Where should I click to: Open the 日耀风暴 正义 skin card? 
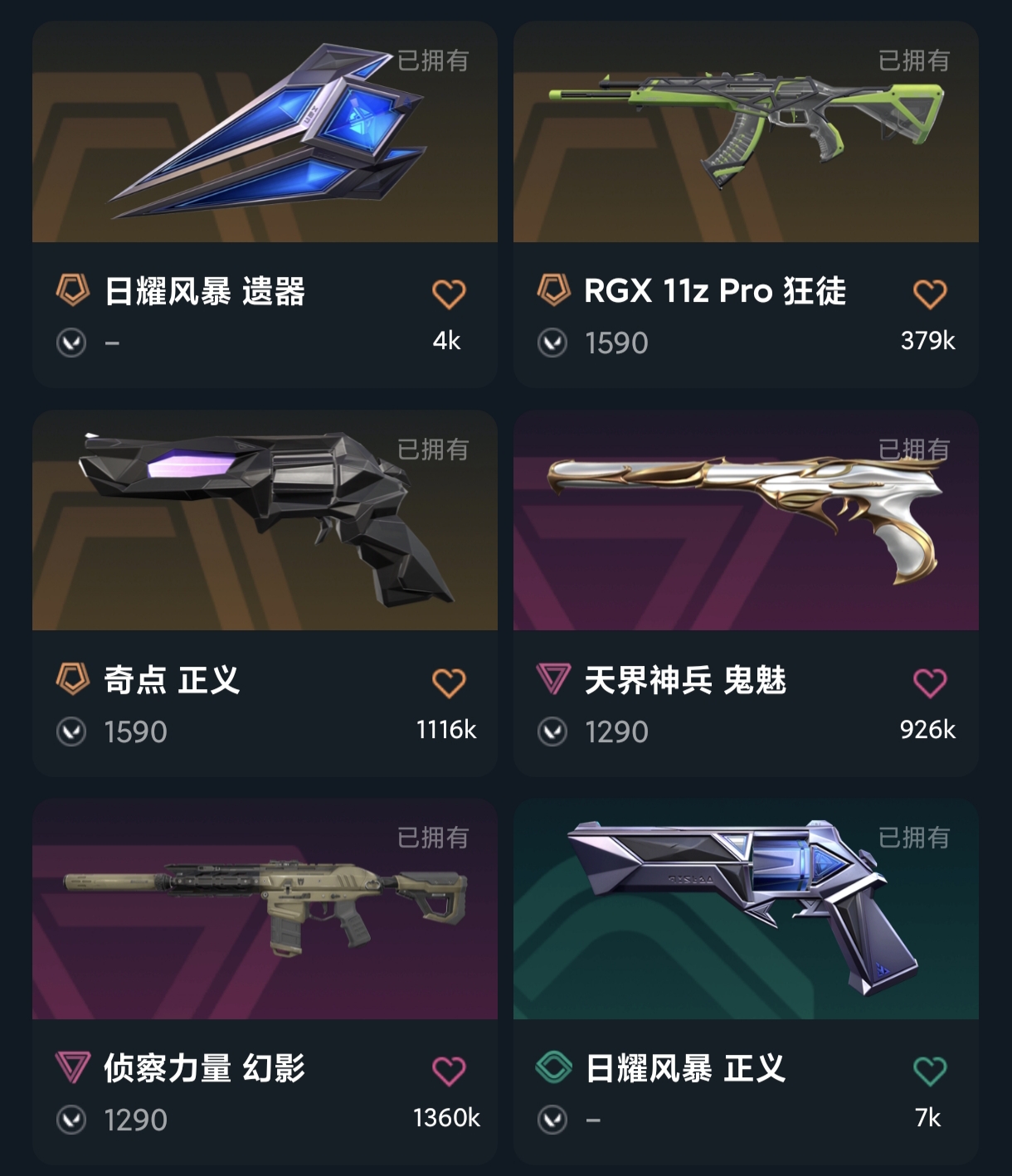pyautogui.click(x=746, y=911)
